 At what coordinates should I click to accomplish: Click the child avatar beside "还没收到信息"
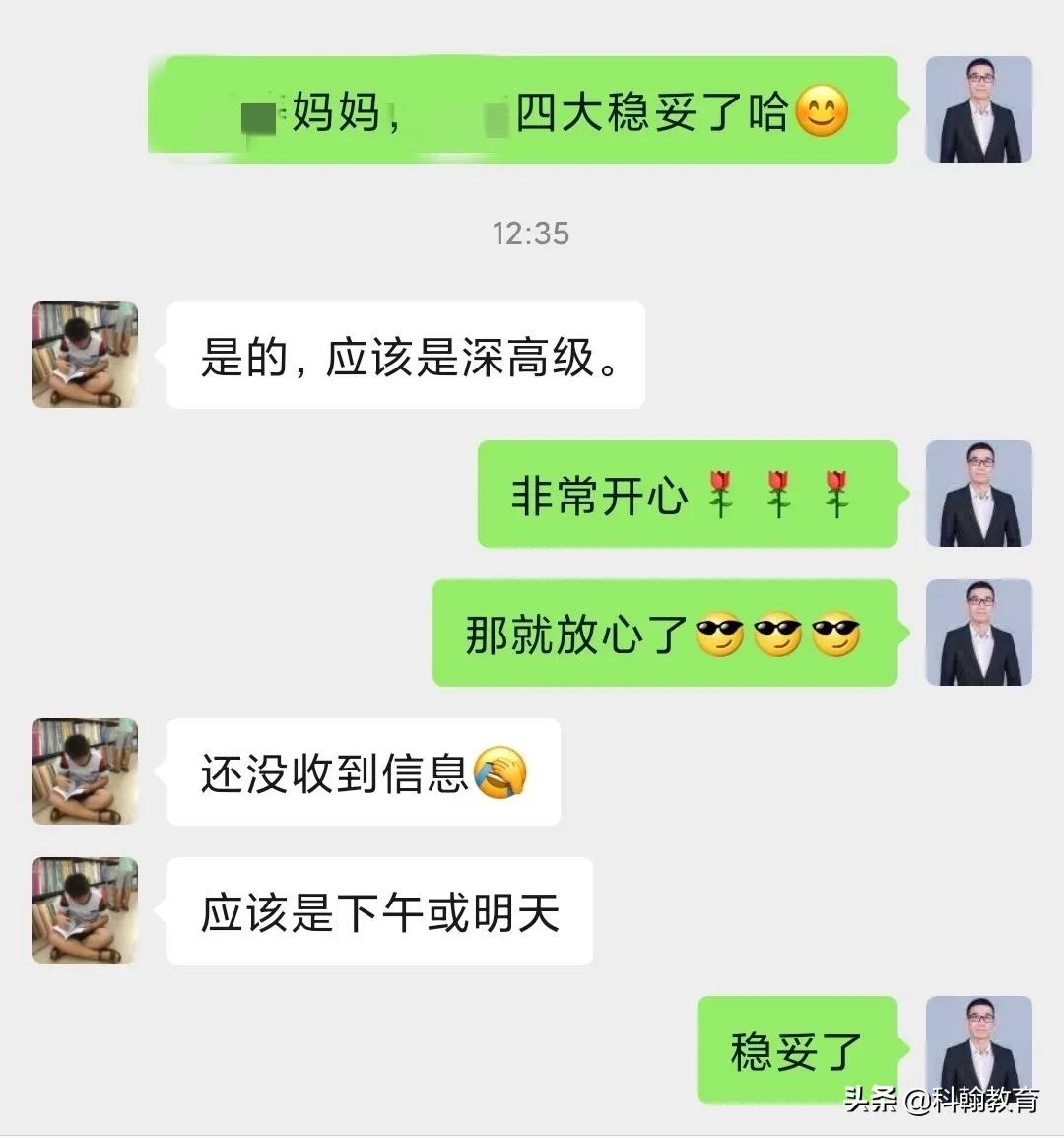(84, 772)
